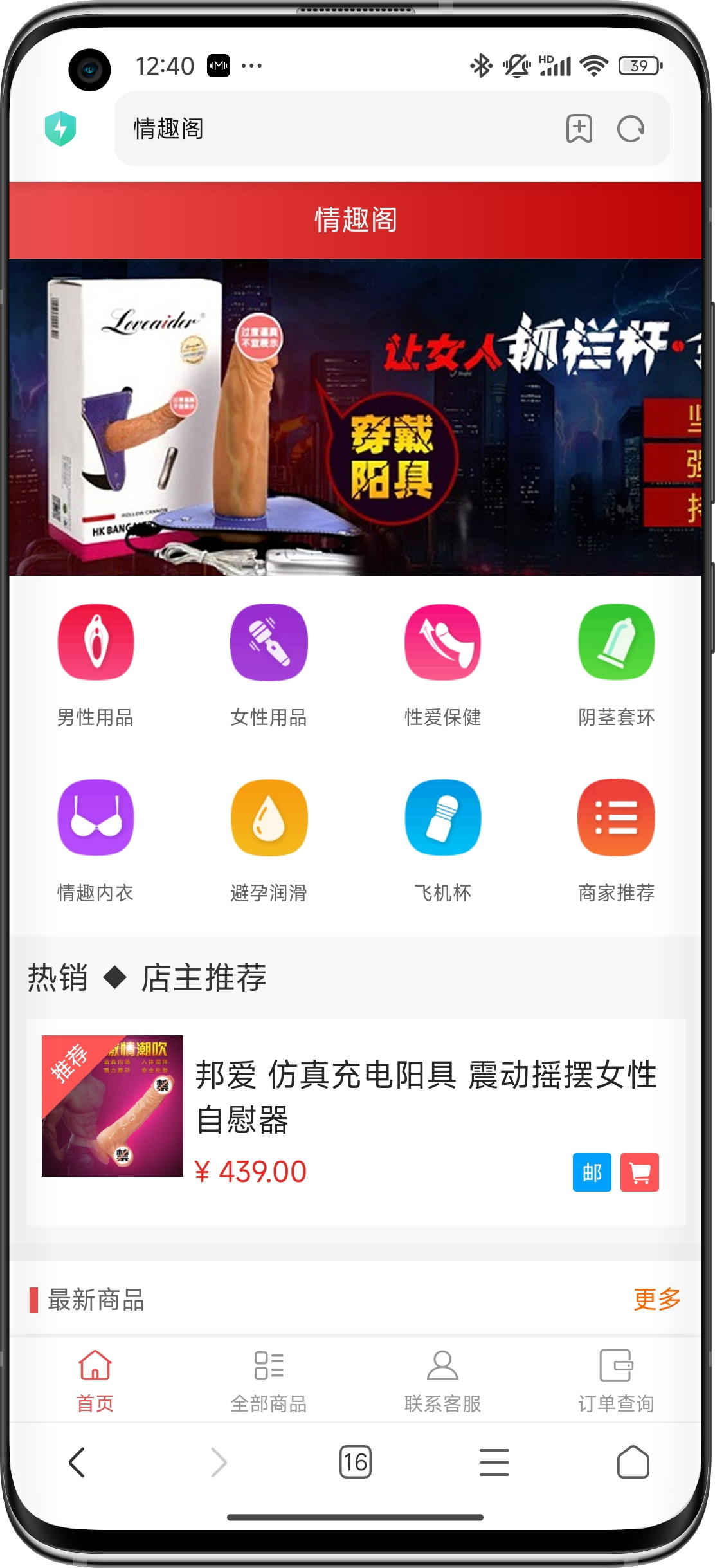Switch to the 订单查询 tab

pos(616,1381)
